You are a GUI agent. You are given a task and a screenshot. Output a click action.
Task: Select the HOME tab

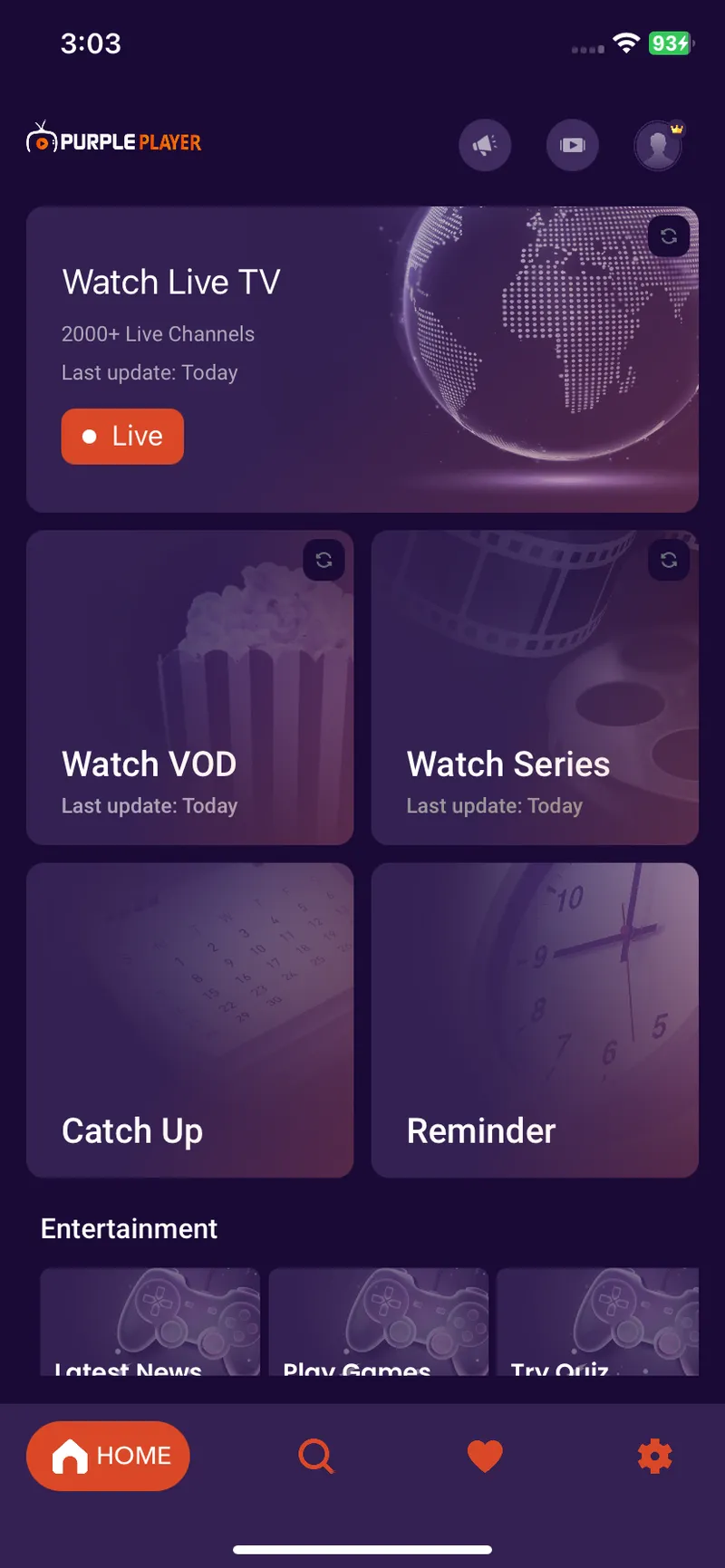pos(108,1456)
